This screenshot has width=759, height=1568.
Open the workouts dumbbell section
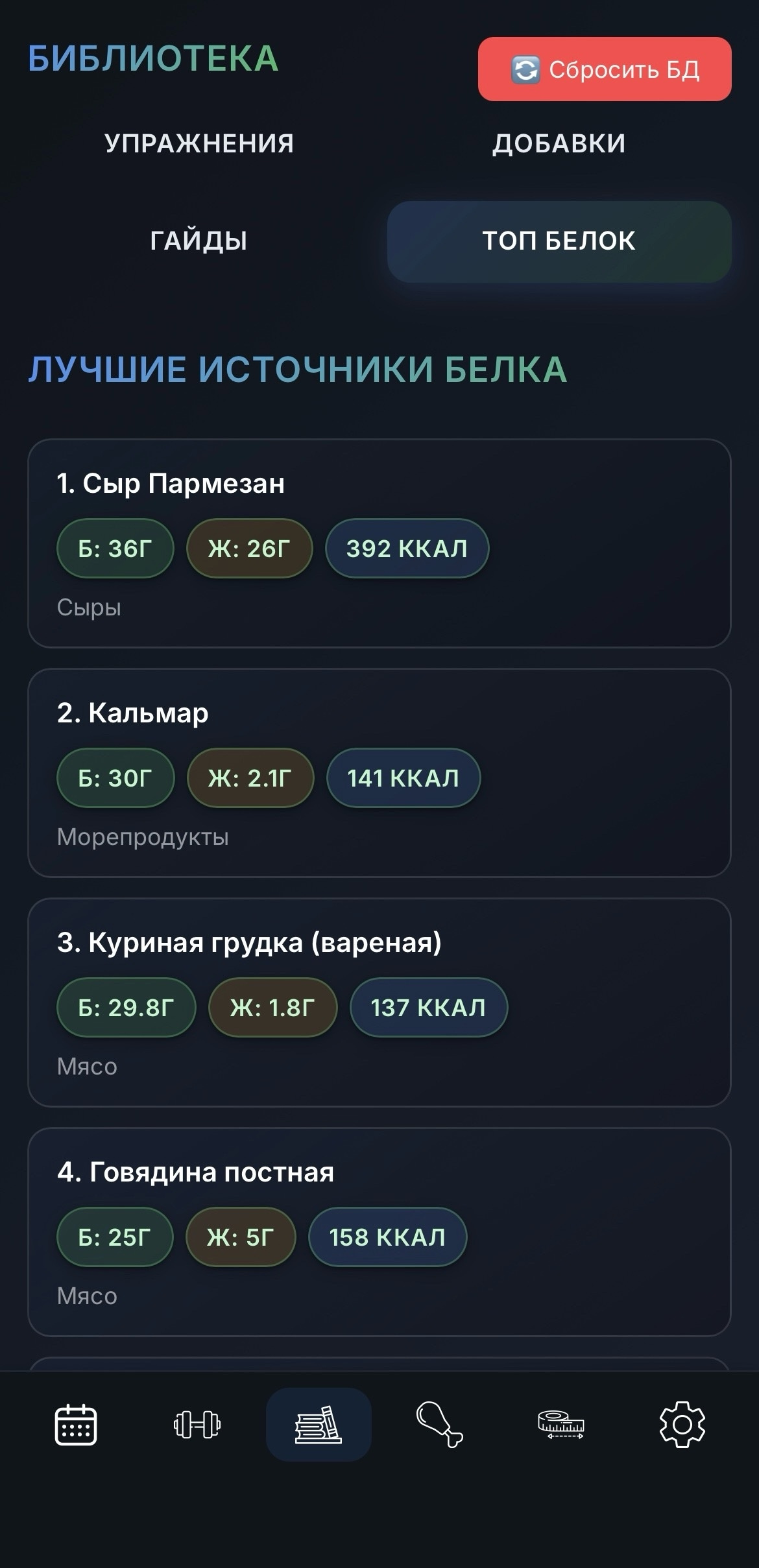197,1425
